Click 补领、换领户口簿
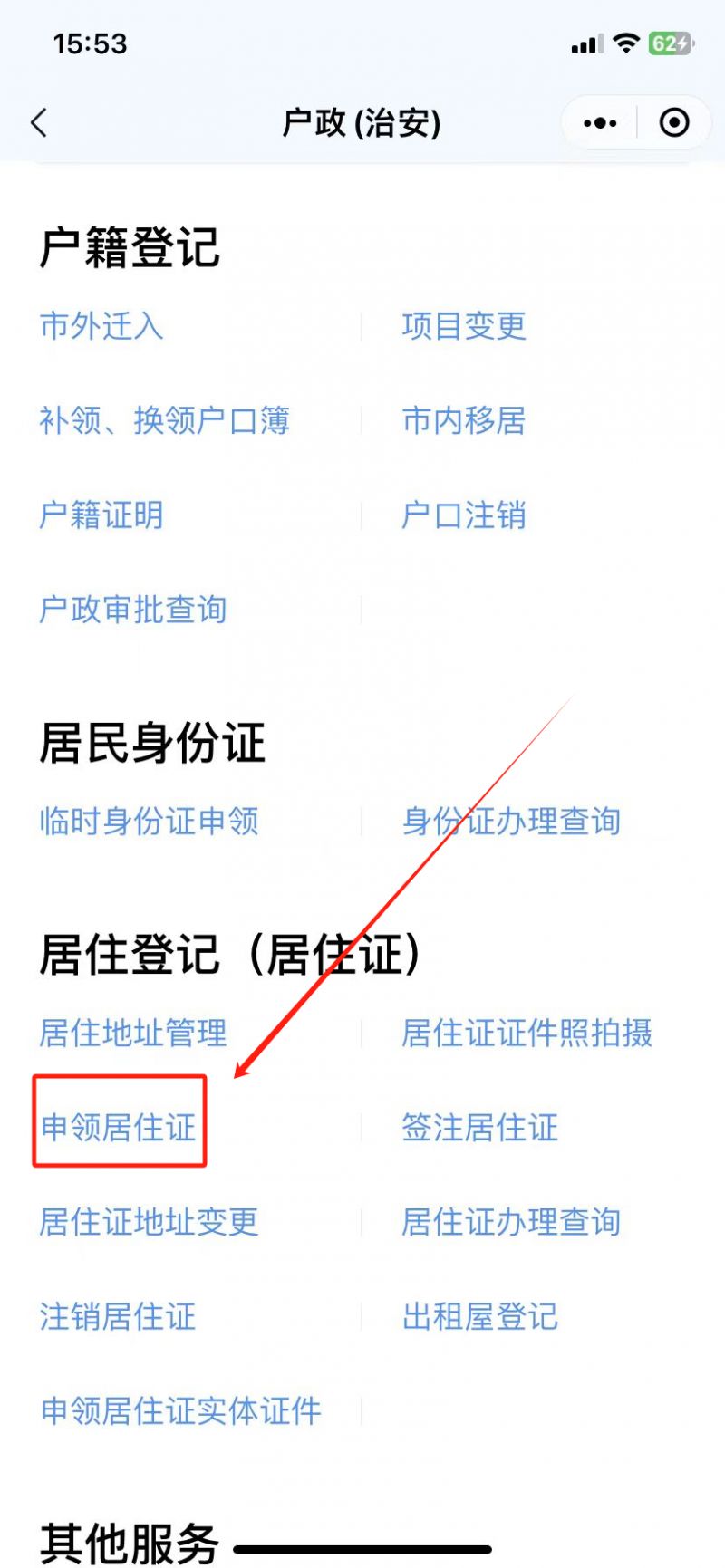725x1568 pixels. coord(166,421)
